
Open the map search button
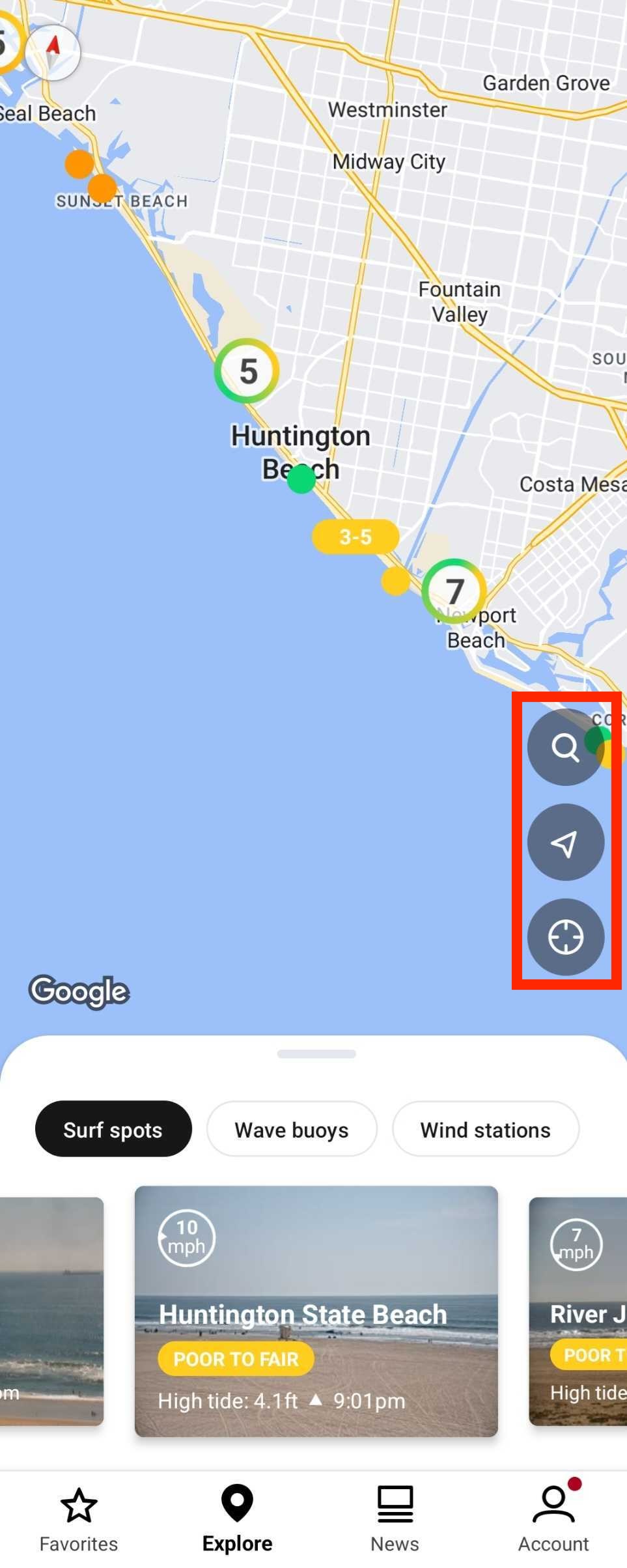pos(565,747)
